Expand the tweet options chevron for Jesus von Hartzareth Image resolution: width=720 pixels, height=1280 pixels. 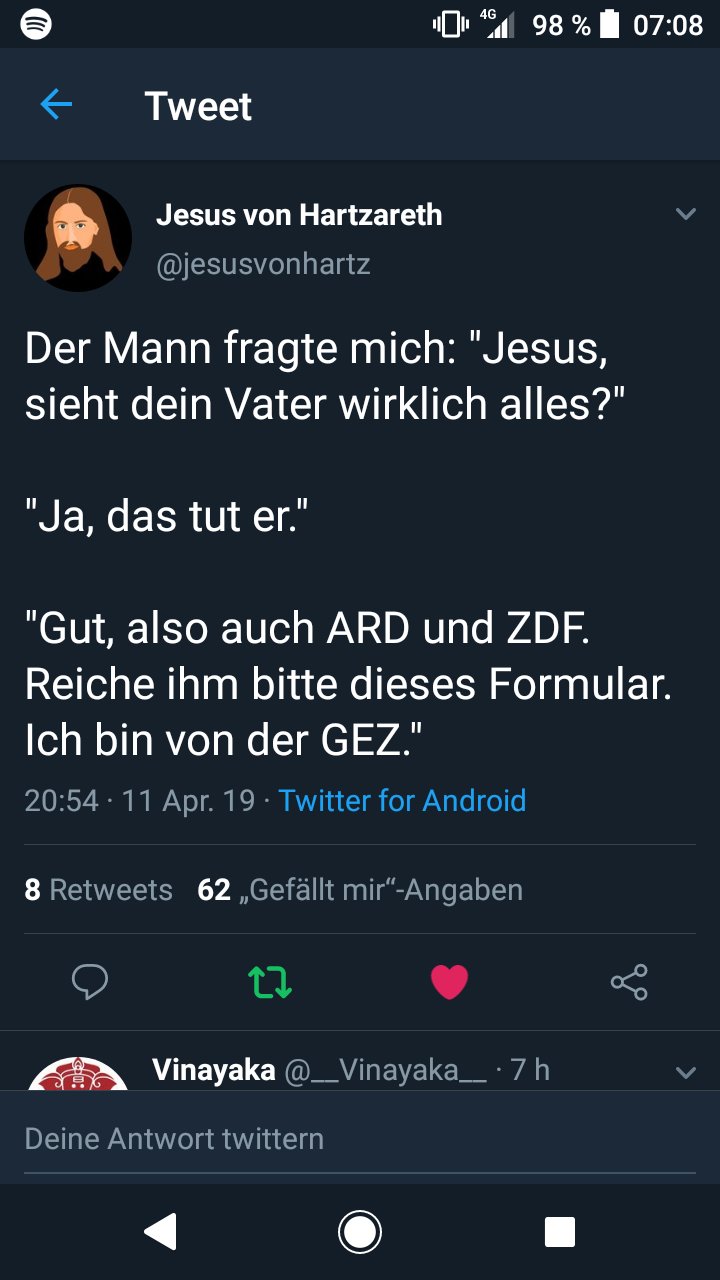coord(685,214)
